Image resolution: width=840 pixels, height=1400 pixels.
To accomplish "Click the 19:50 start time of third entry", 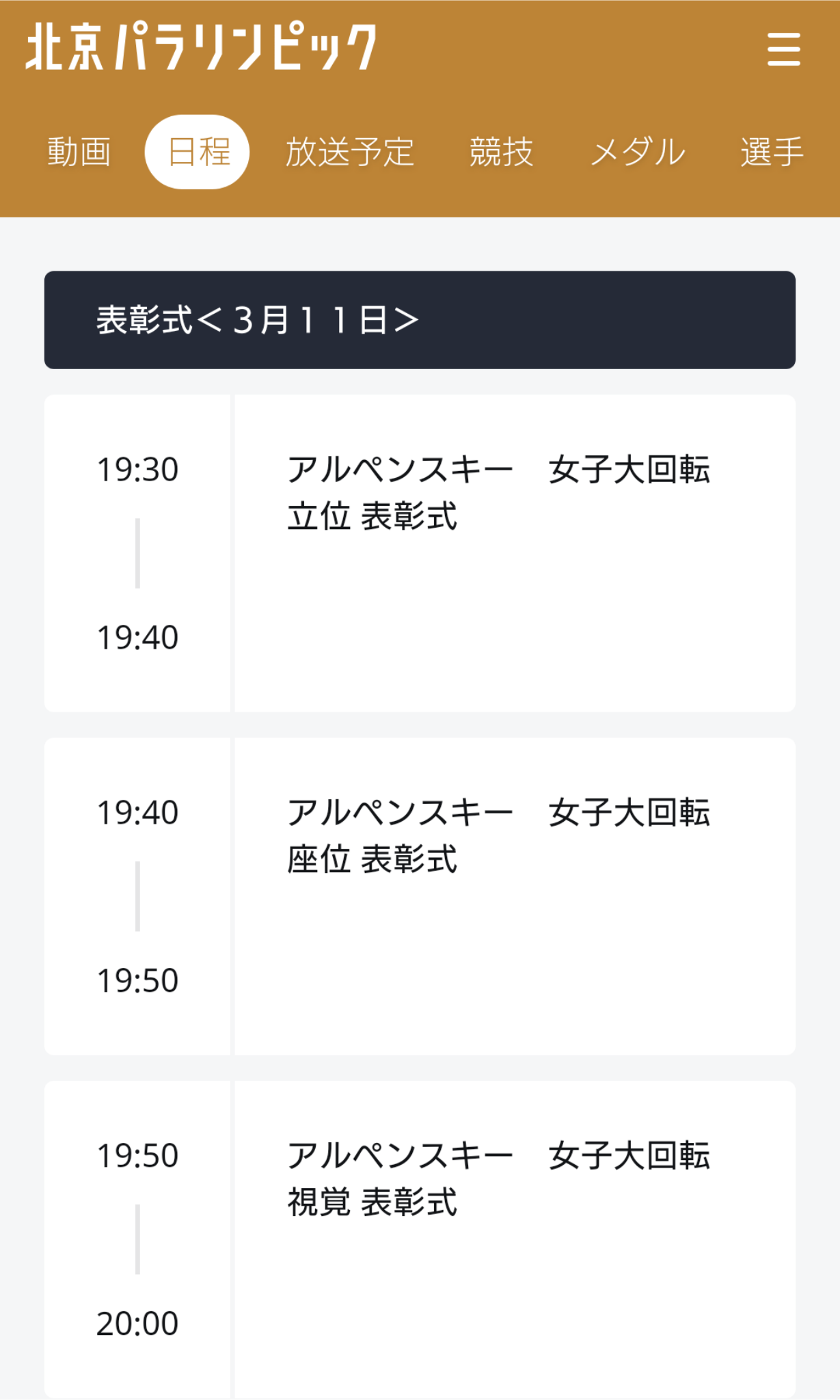I will click(137, 1155).
